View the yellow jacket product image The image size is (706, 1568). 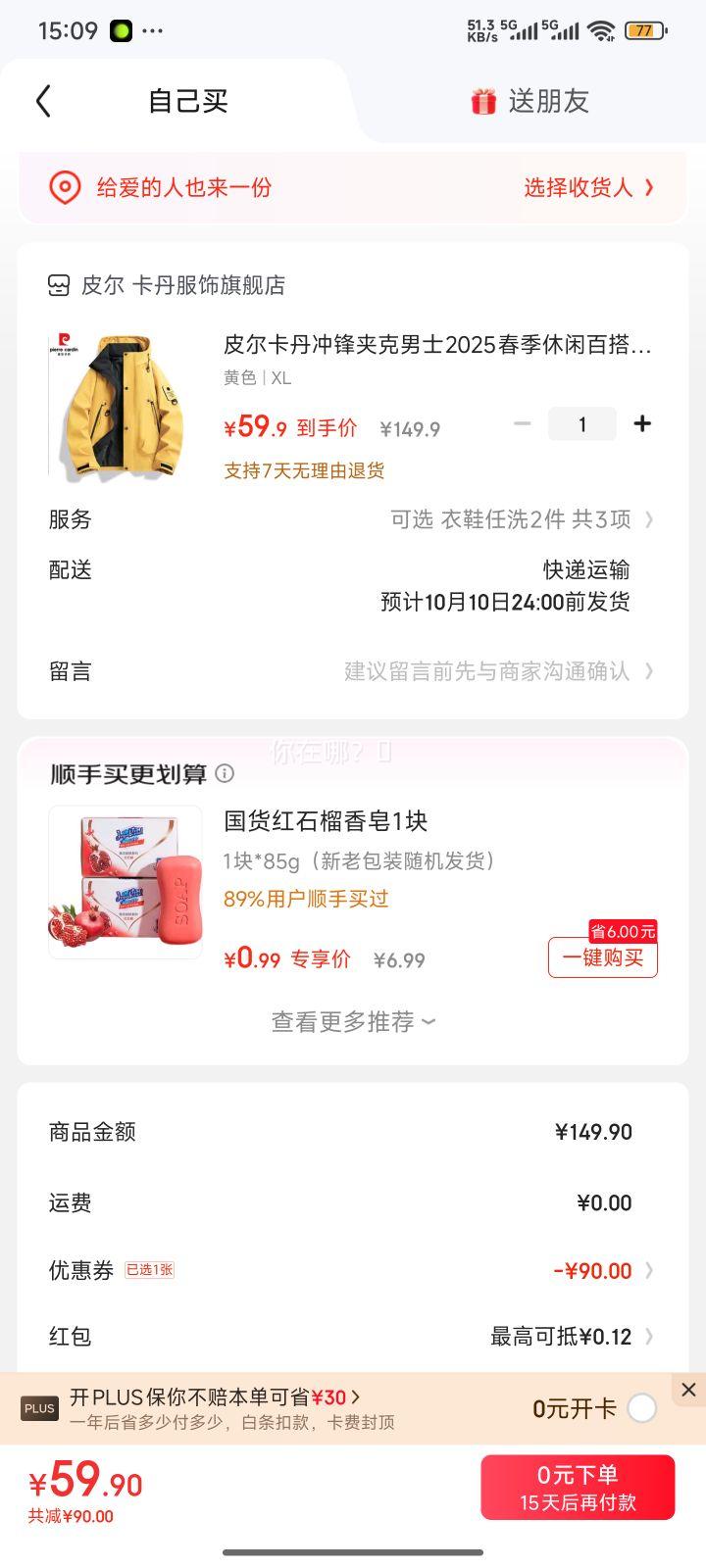[119, 407]
